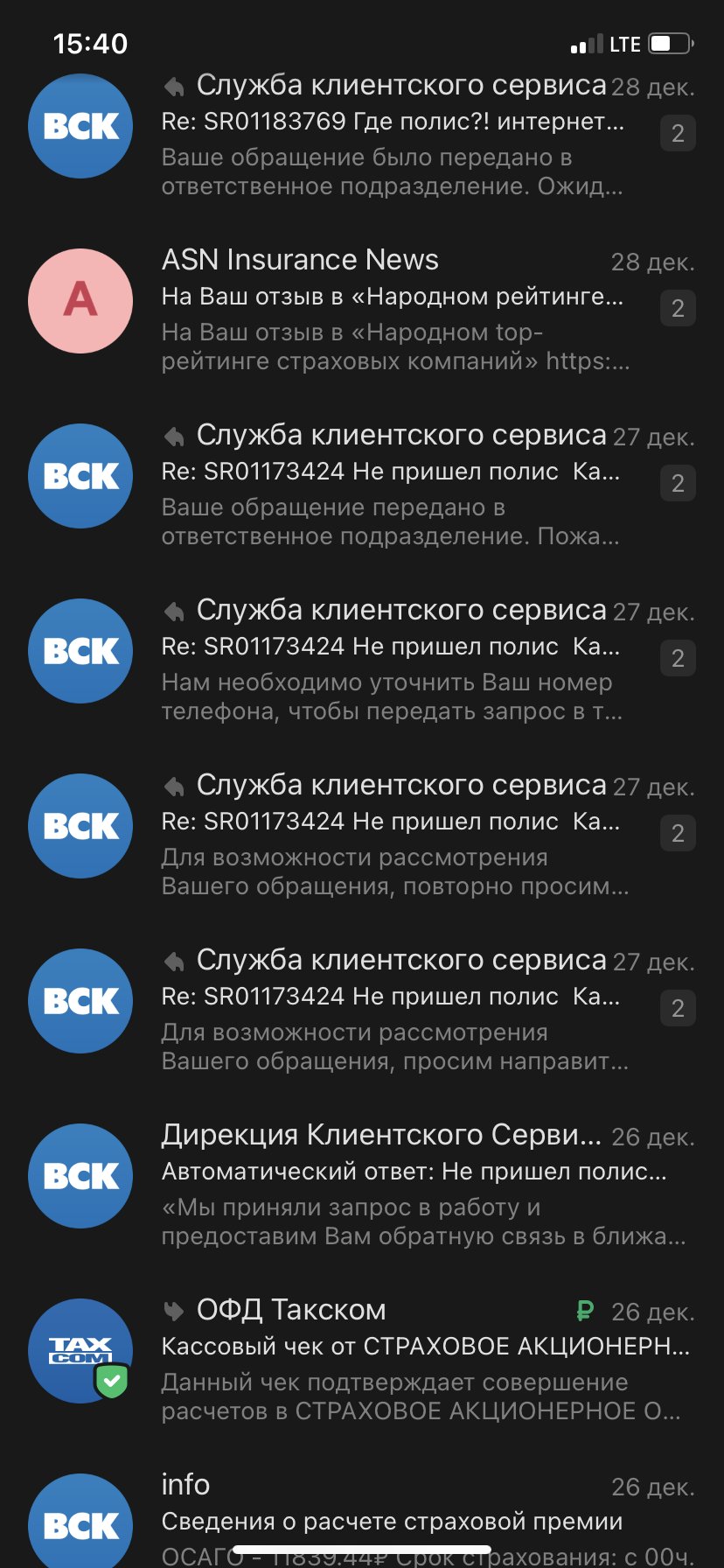Expand thread counter on SR01183769 email
This screenshot has width=724, height=1568.
(x=678, y=133)
